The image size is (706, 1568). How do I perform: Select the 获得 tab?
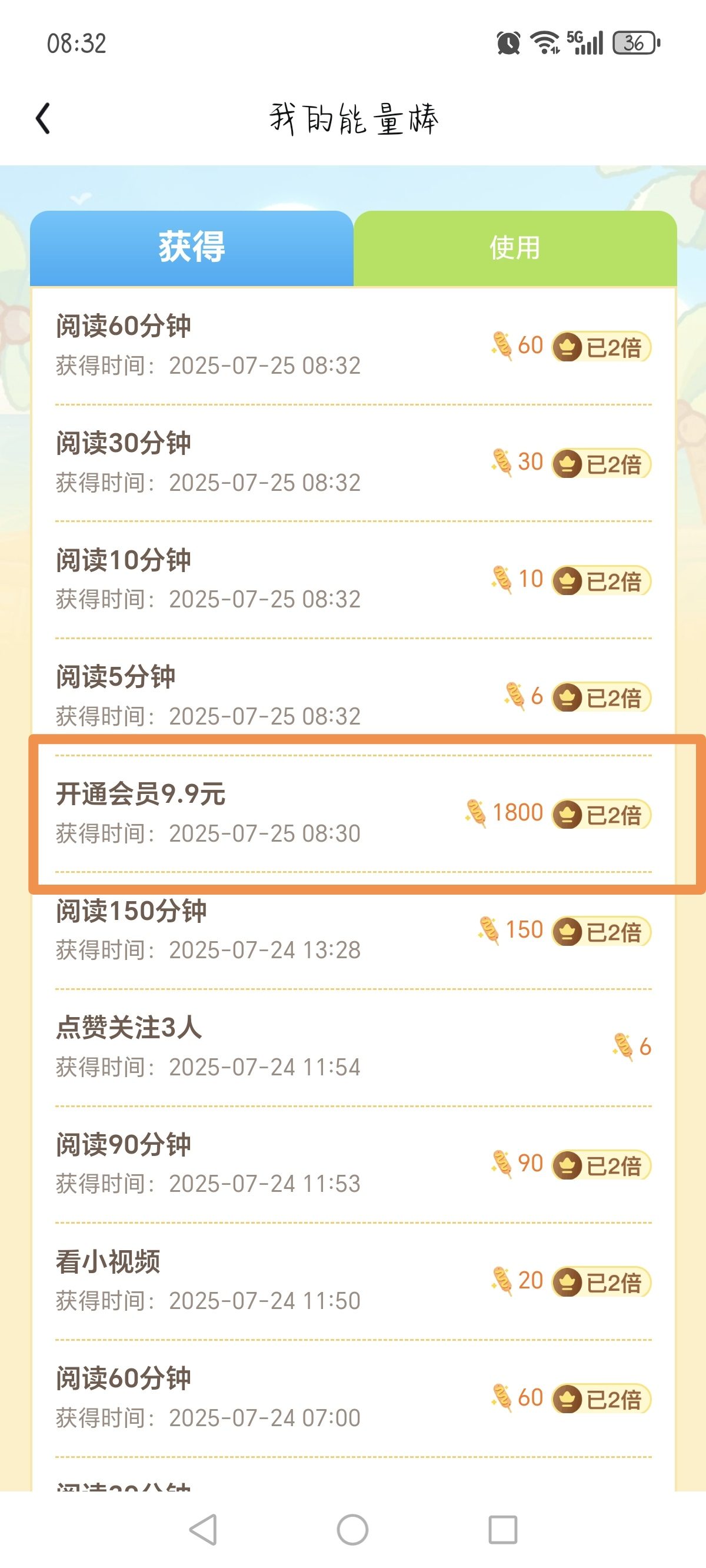click(192, 248)
